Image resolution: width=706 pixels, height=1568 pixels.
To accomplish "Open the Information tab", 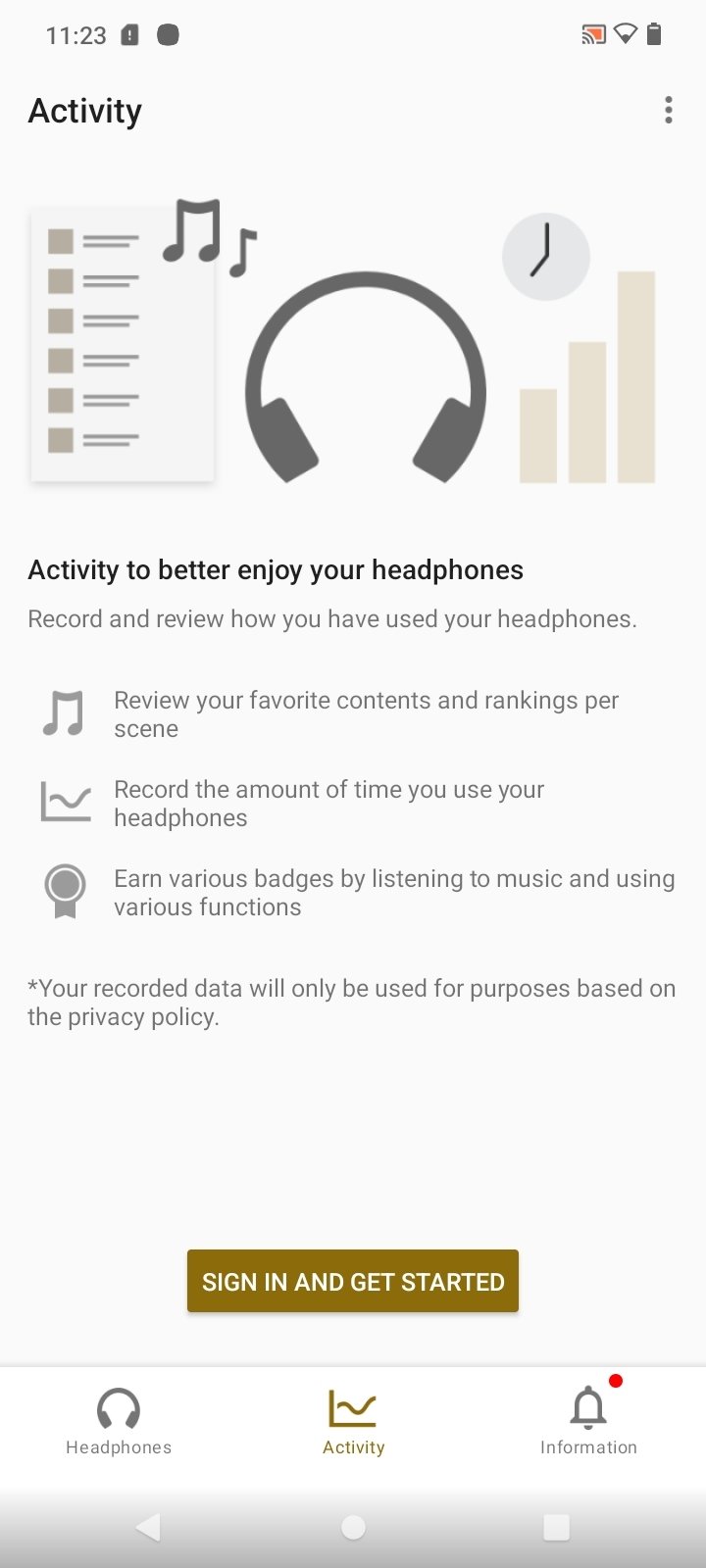I will tap(588, 1421).
